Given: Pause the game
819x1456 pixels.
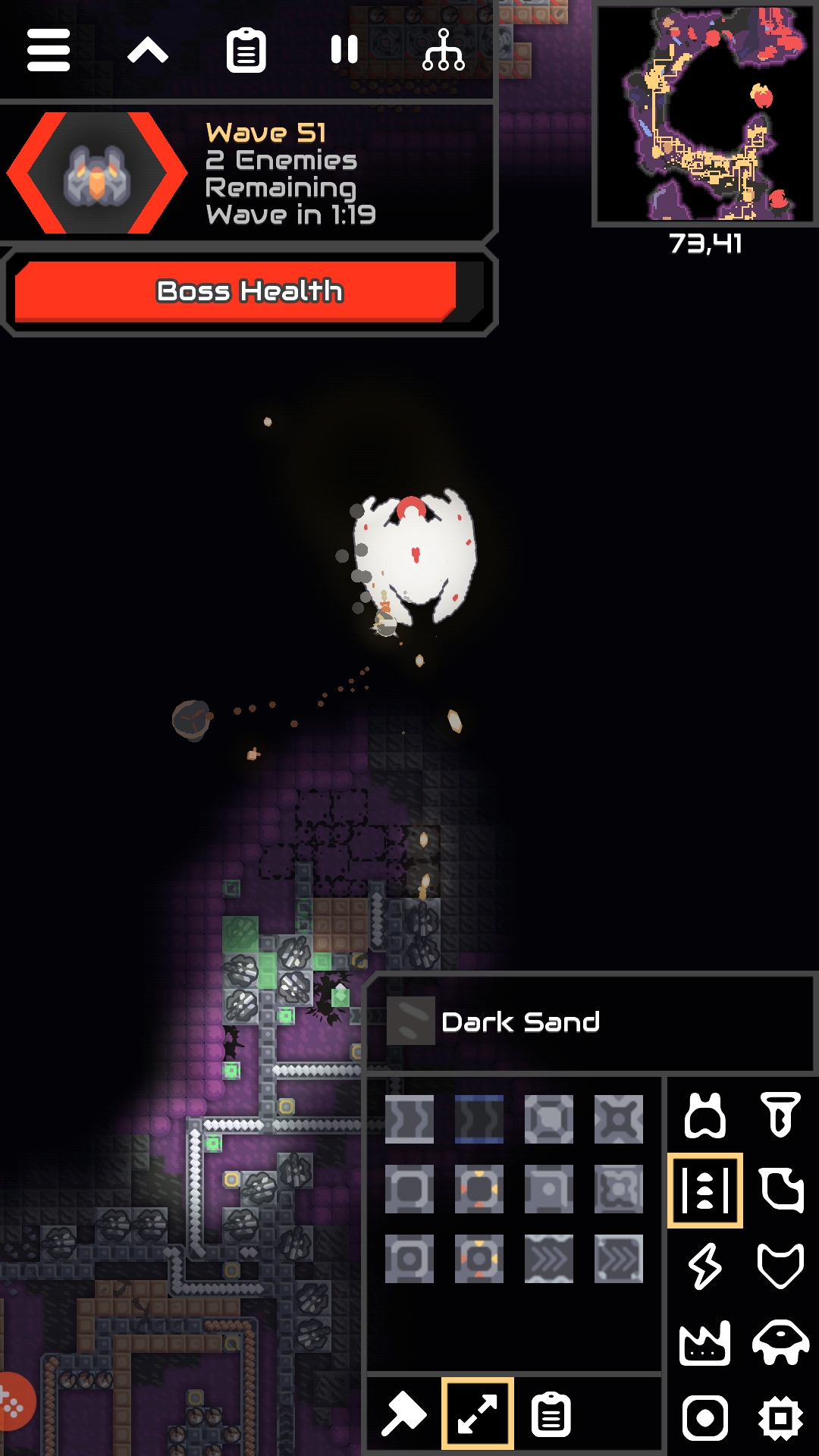Looking at the screenshot, I should [x=344, y=50].
